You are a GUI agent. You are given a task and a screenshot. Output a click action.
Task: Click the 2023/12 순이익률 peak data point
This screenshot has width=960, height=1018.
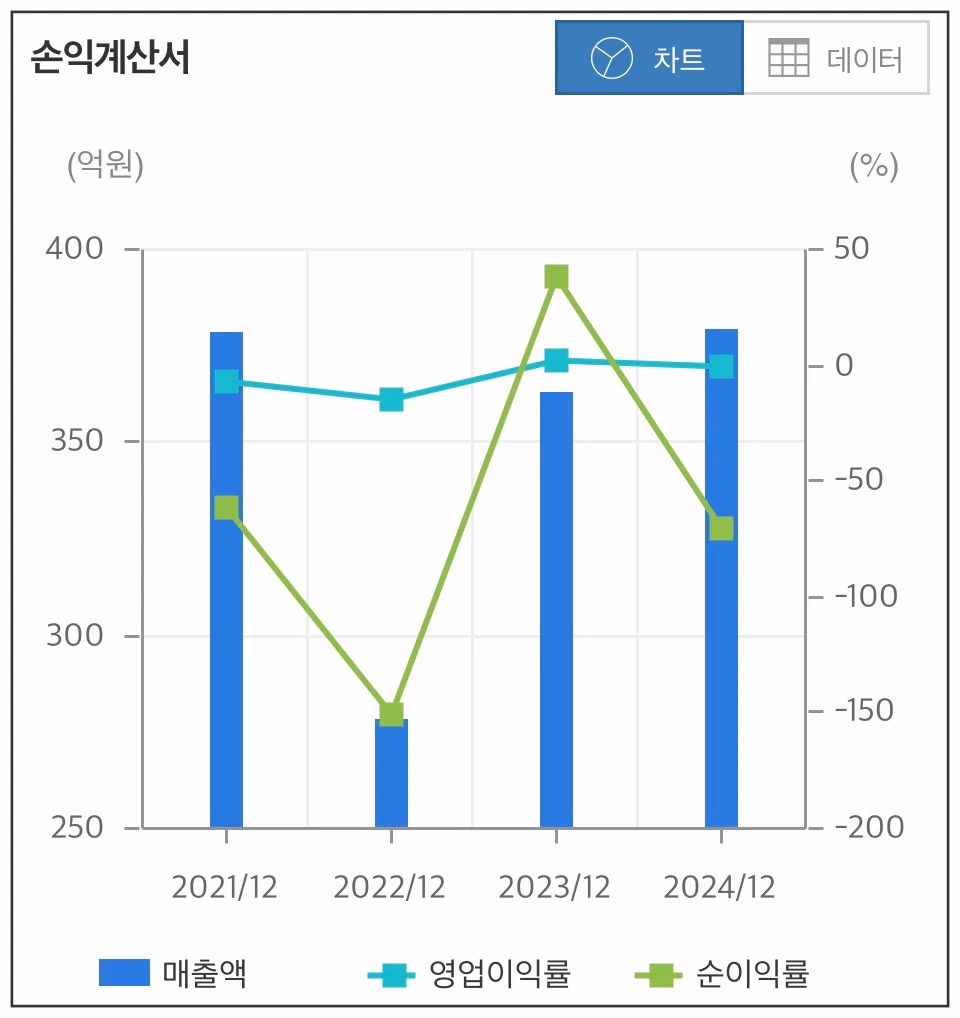pos(557,274)
